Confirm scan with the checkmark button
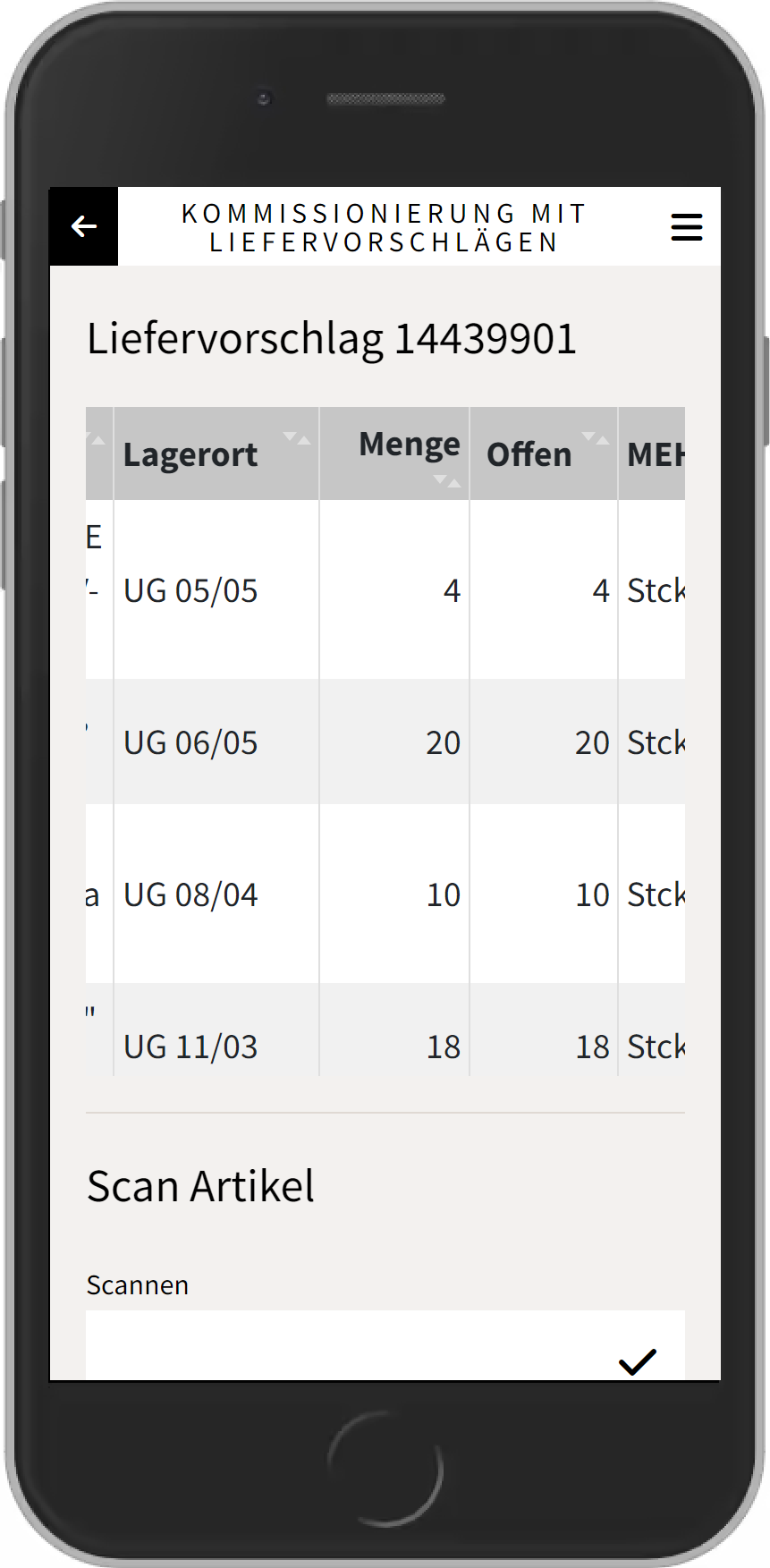 click(637, 1360)
